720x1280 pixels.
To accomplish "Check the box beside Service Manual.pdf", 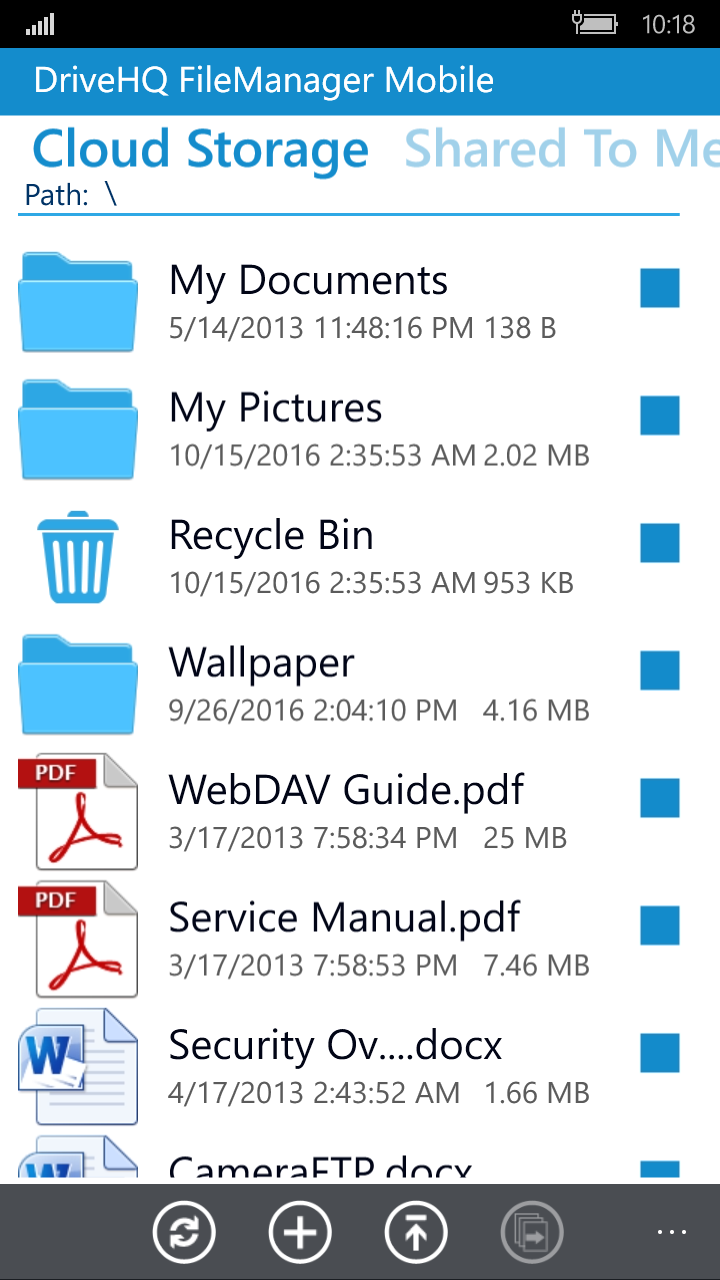I will tap(660, 925).
